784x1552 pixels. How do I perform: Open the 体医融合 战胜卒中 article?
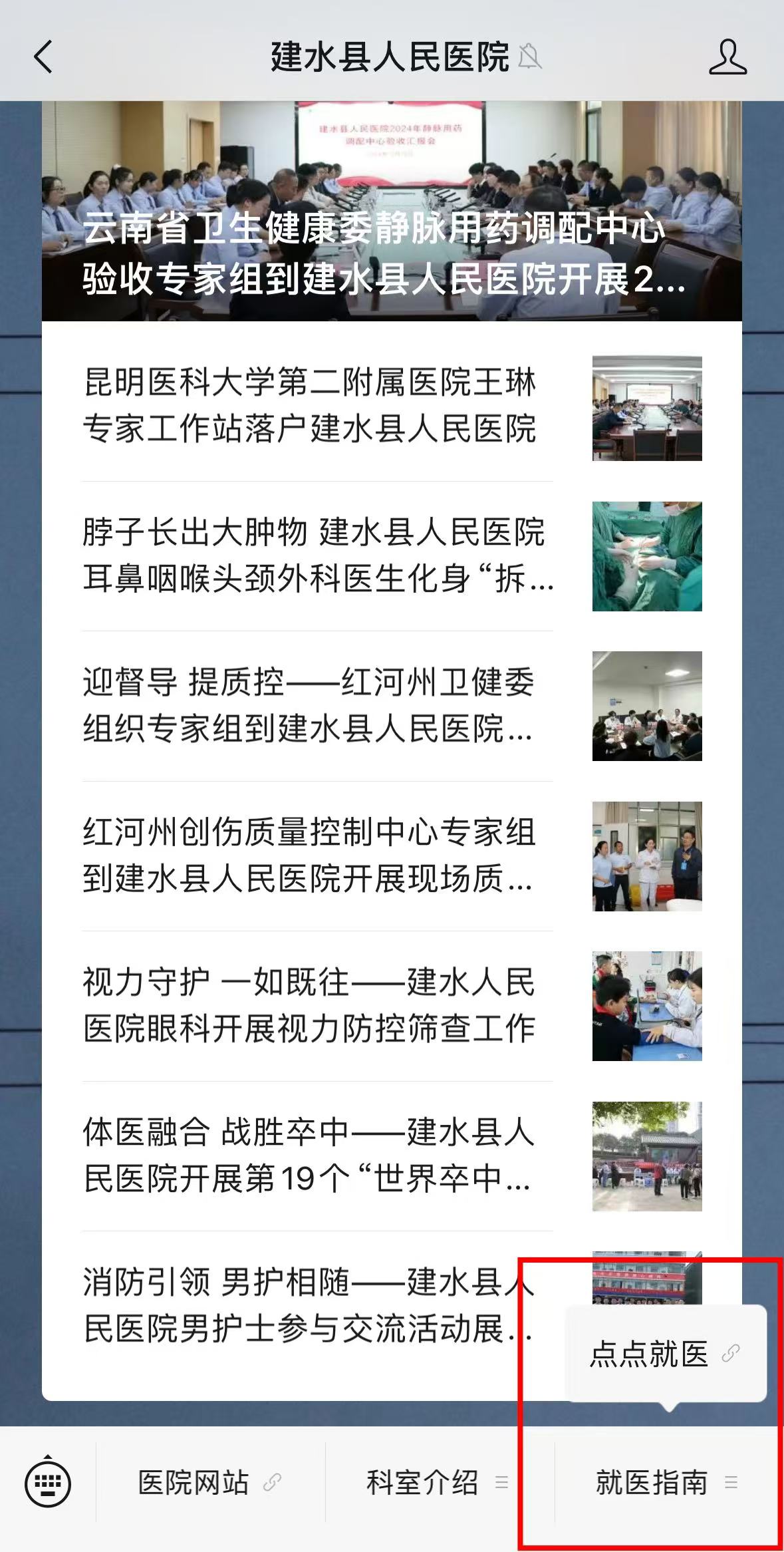(310, 1156)
